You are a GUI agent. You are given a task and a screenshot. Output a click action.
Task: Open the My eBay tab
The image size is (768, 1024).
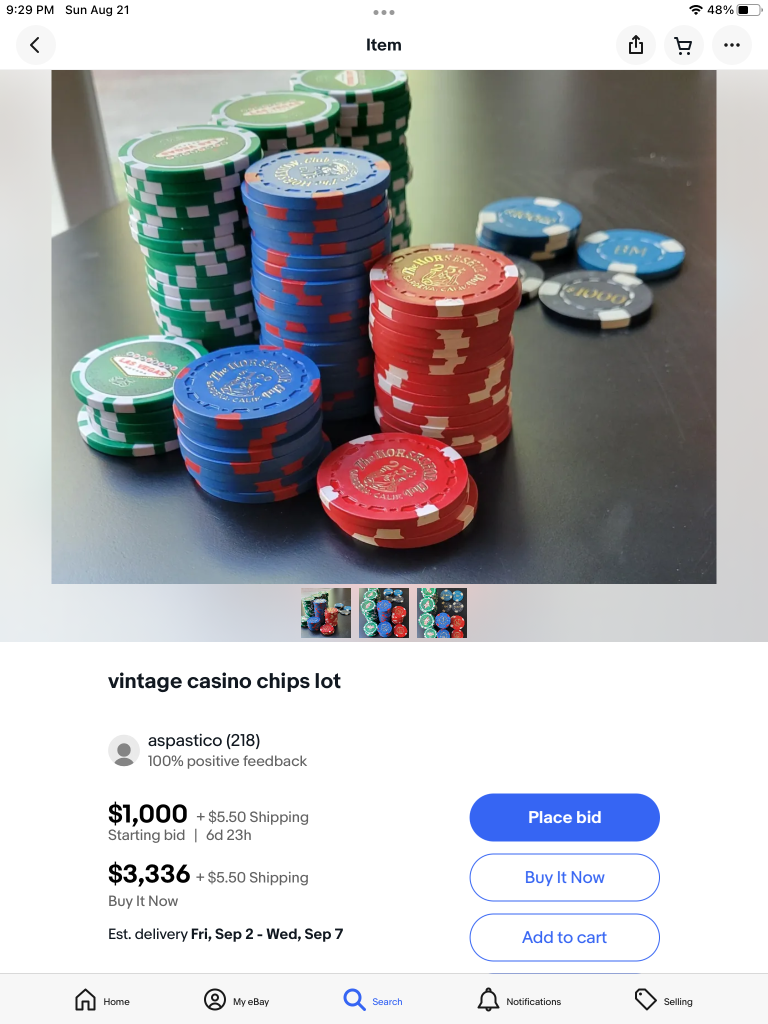tap(236, 1000)
